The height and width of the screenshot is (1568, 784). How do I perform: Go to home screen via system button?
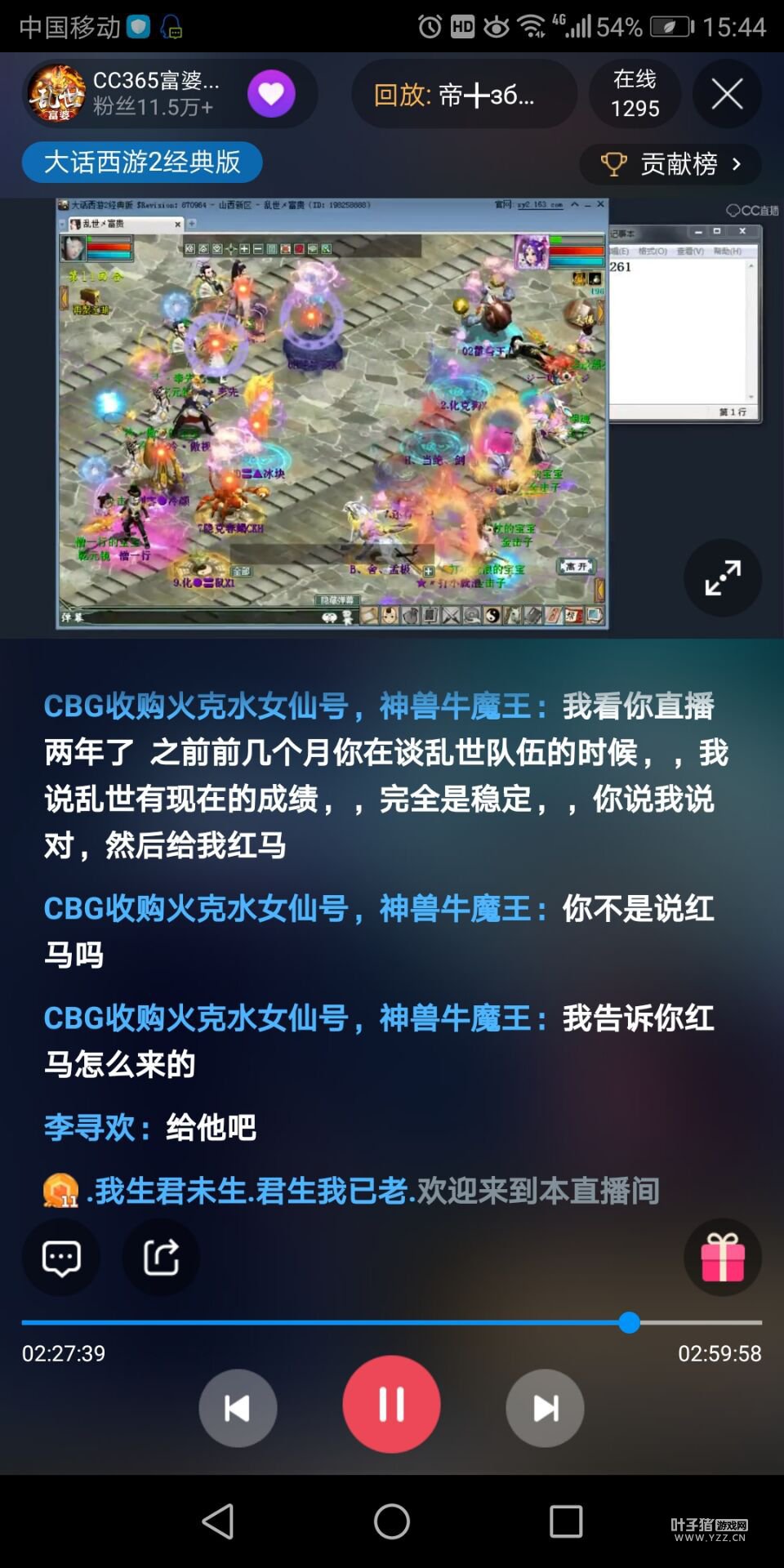(x=391, y=1521)
